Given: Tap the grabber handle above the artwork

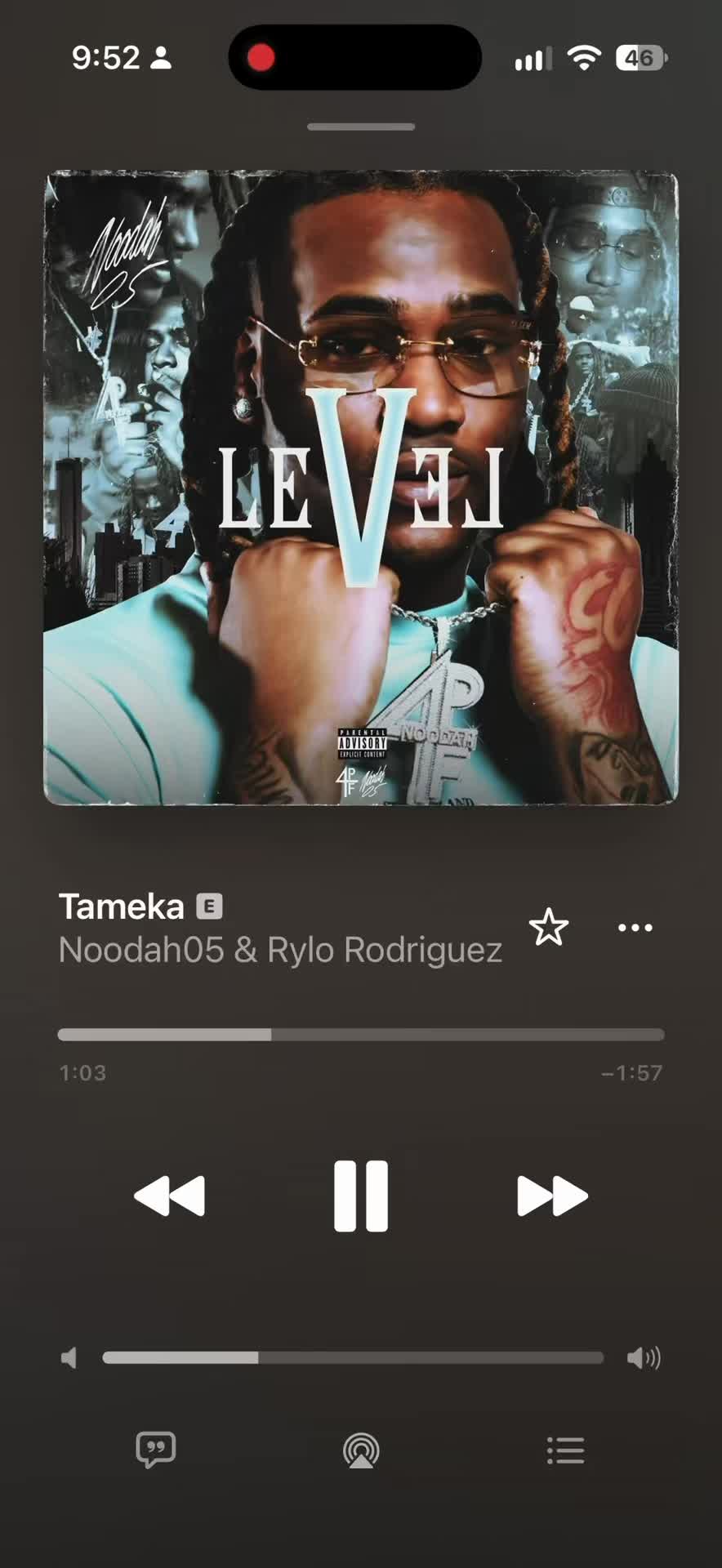Looking at the screenshot, I should [x=361, y=127].
